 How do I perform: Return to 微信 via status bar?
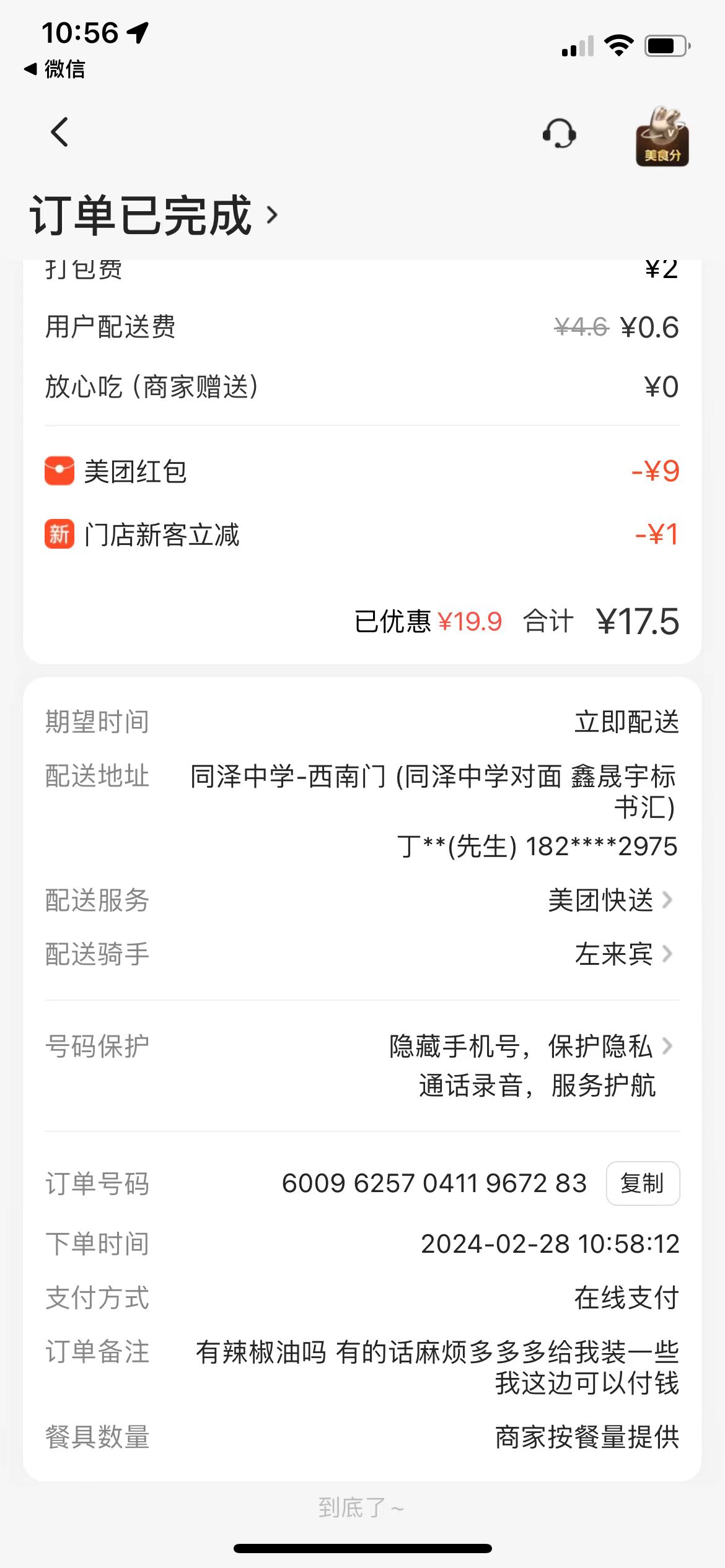coord(55,69)
